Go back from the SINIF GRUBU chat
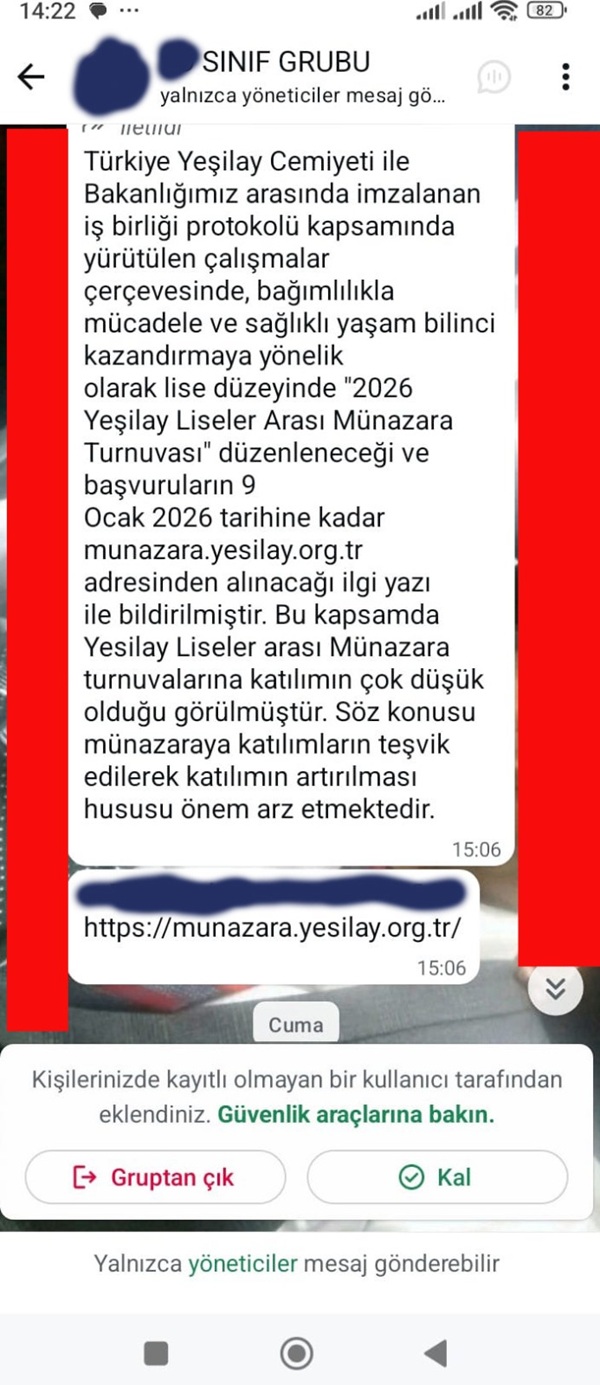 32,77
